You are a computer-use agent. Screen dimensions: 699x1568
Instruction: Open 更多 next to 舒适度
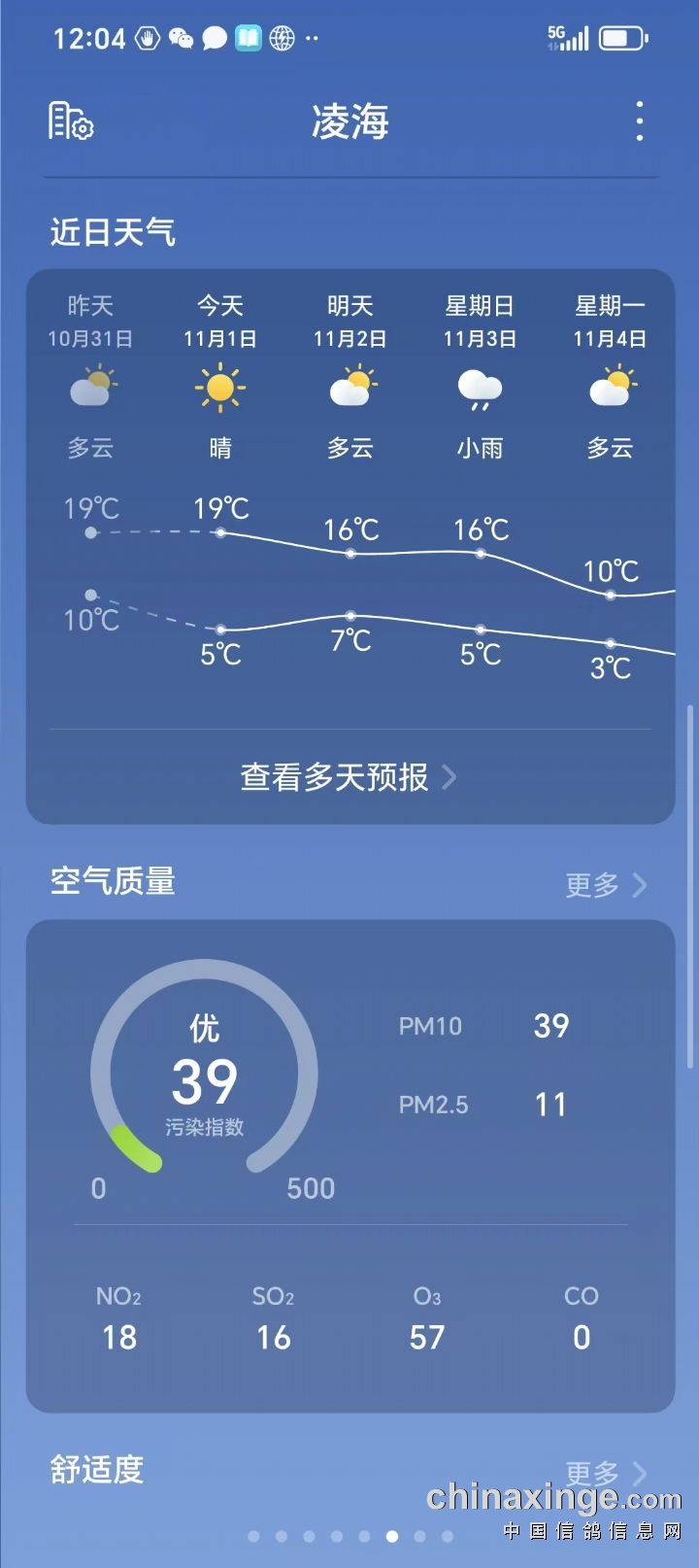606,1473
